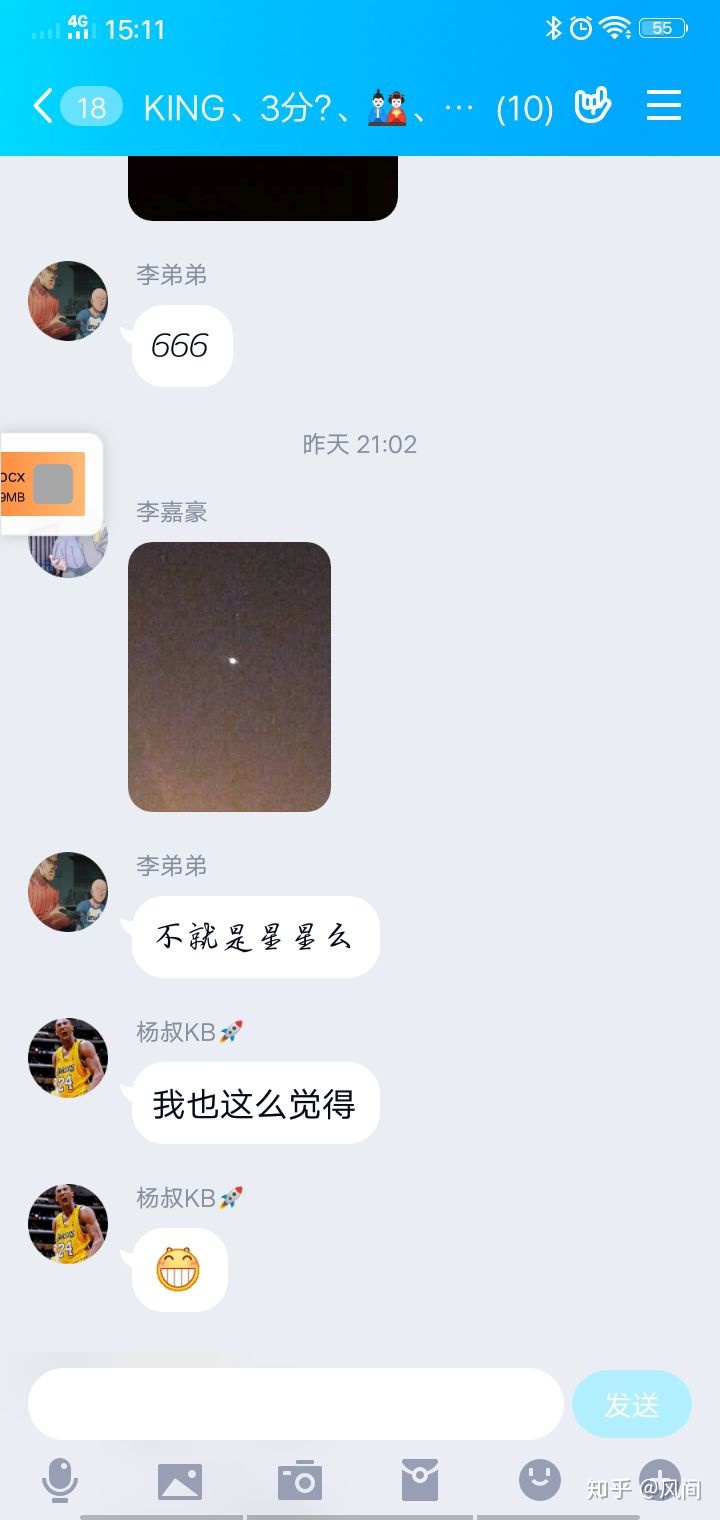Viewport: 720px width, 1520px height.
Task: Tap the 发送 send button
Action: pyautogui.click(x=631, y=1404)
